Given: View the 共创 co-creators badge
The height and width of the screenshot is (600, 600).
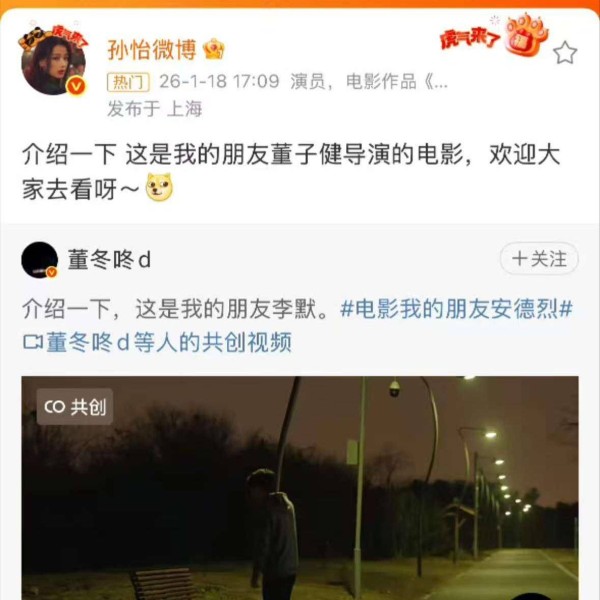Looking at the screenshot, I should pos(75,407).
